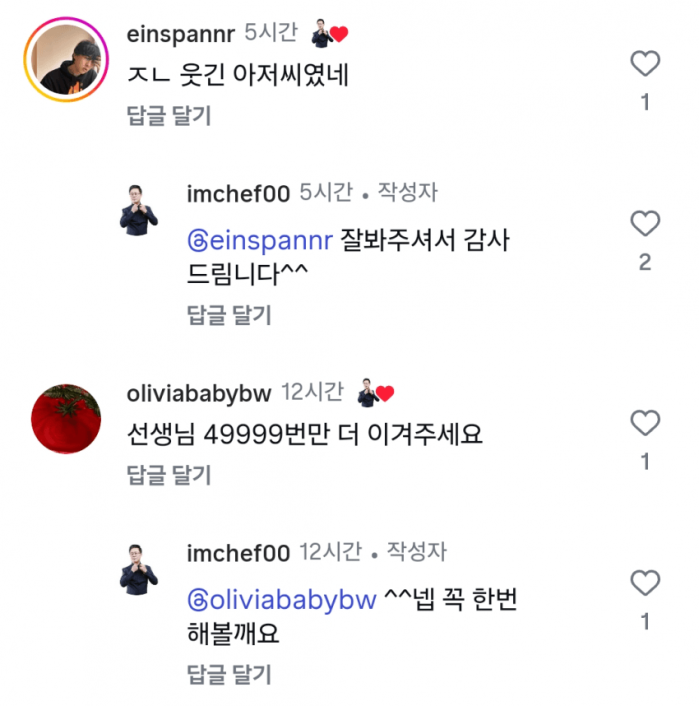The image size is (699, 706).
Task: Open imchef00's username in the 12시간 reply
Action: [238, 553]
